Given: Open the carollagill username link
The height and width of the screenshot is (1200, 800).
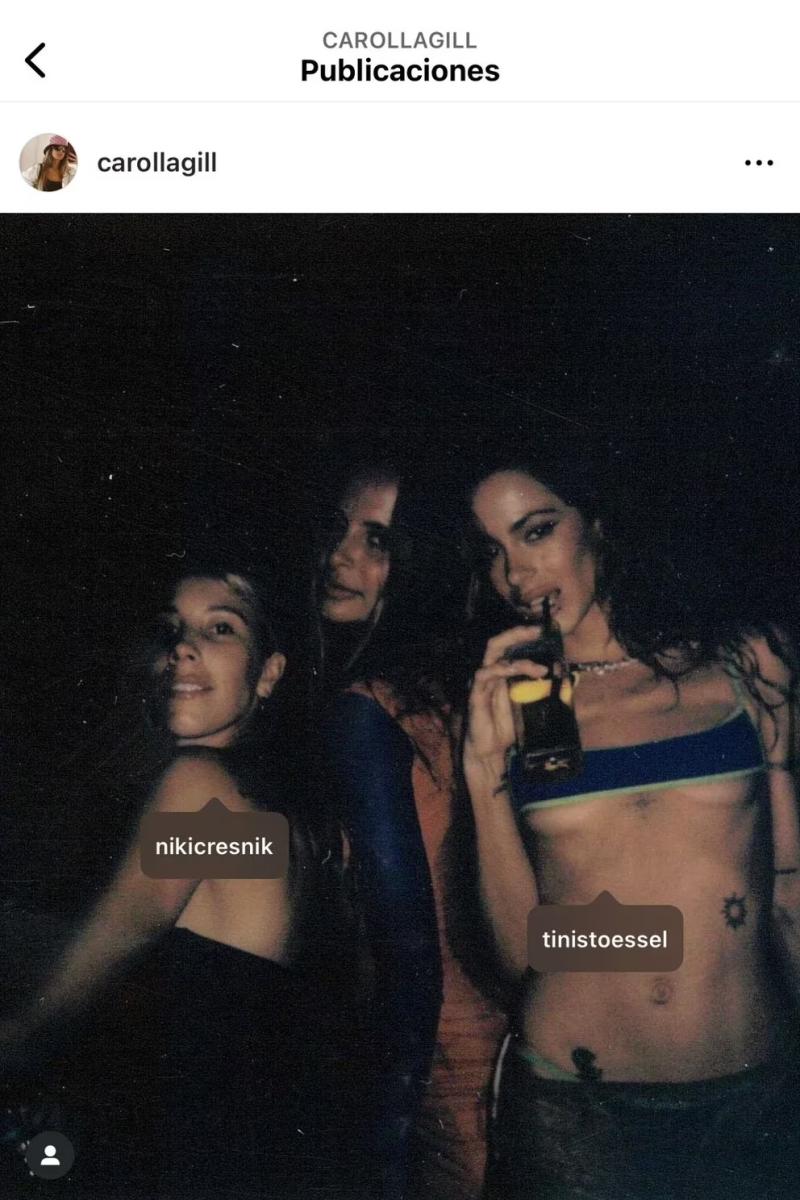Looking at the screenshot, I should tap(156, 161).
